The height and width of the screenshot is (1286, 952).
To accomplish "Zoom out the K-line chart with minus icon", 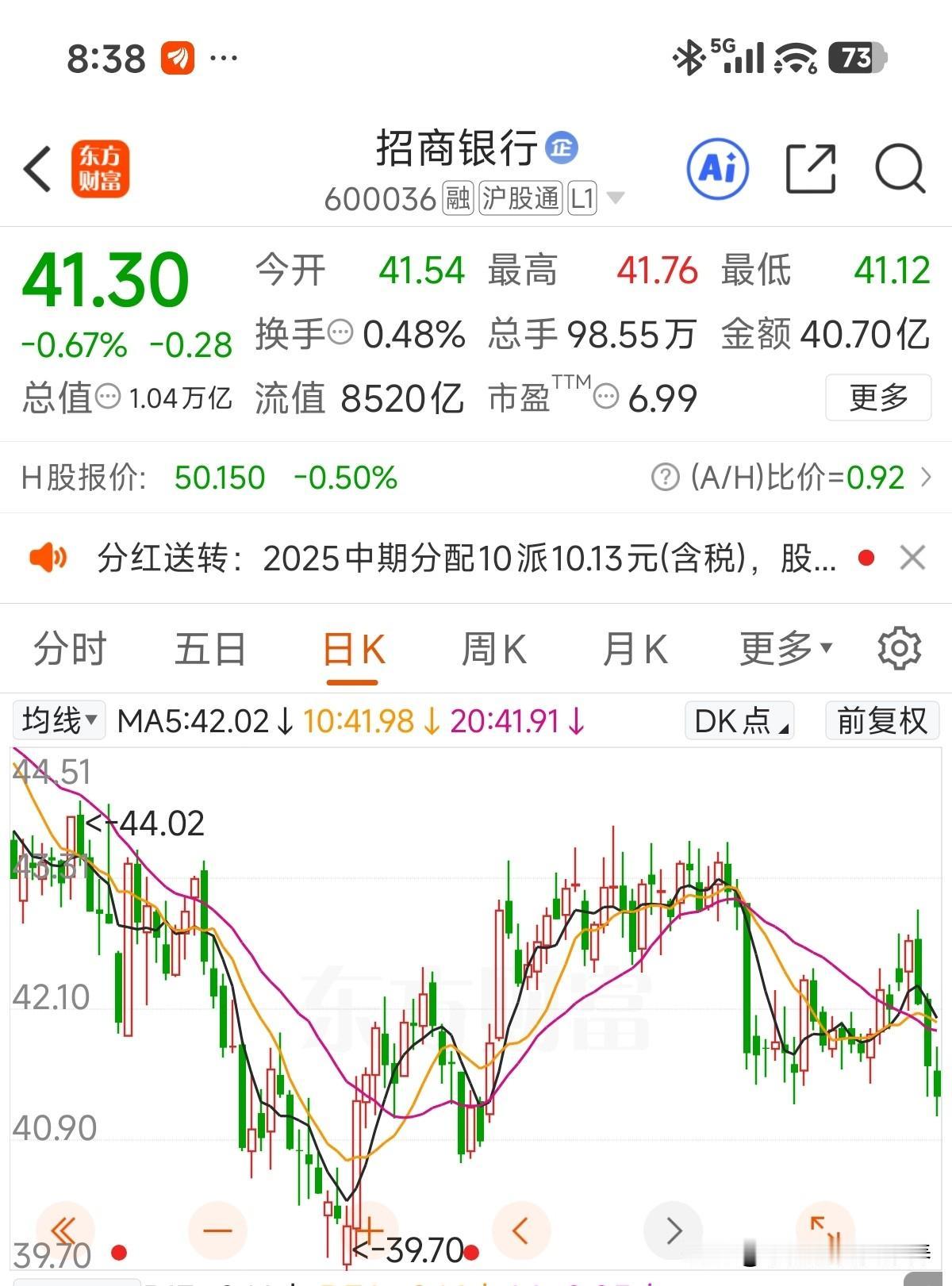I will (x=216, y=1231).
